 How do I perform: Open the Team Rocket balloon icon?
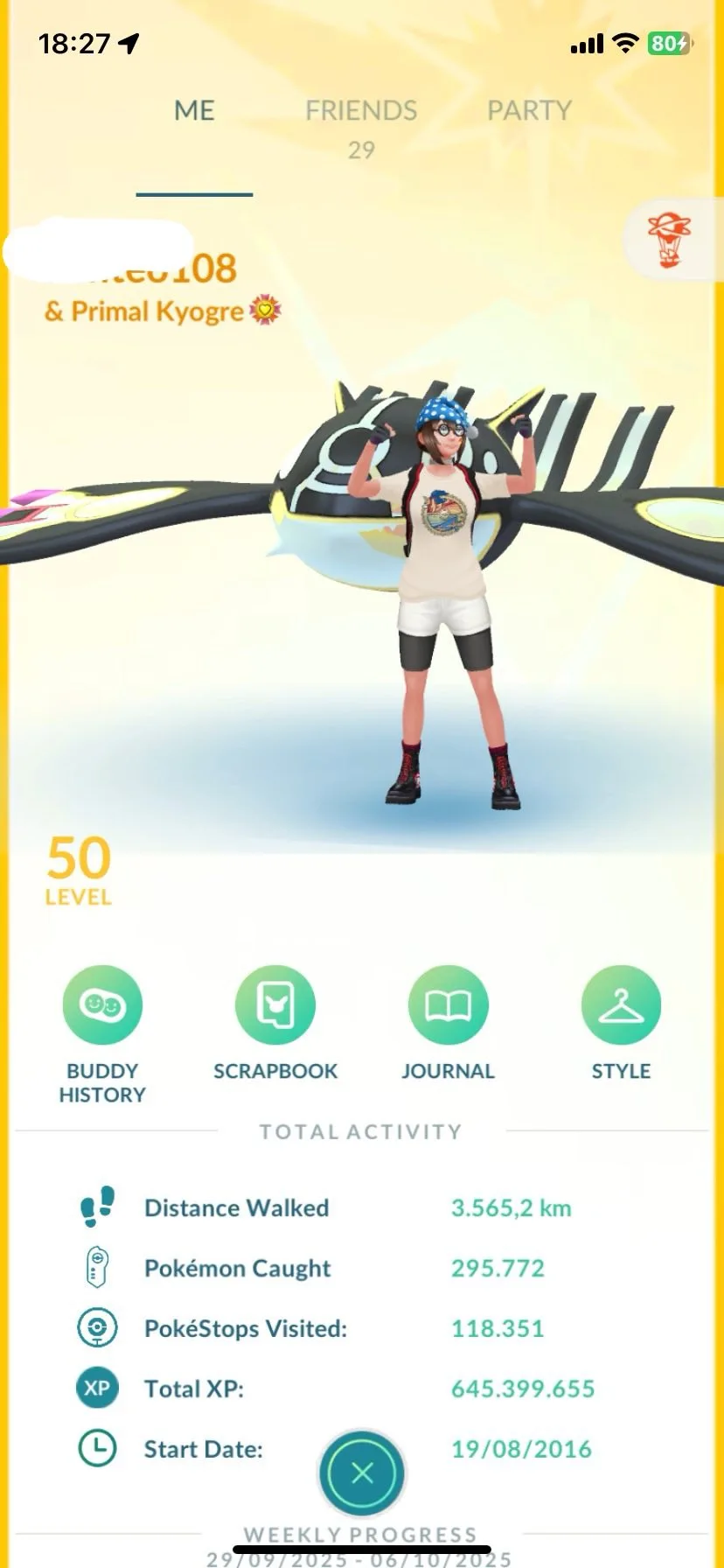click(669, 239)
